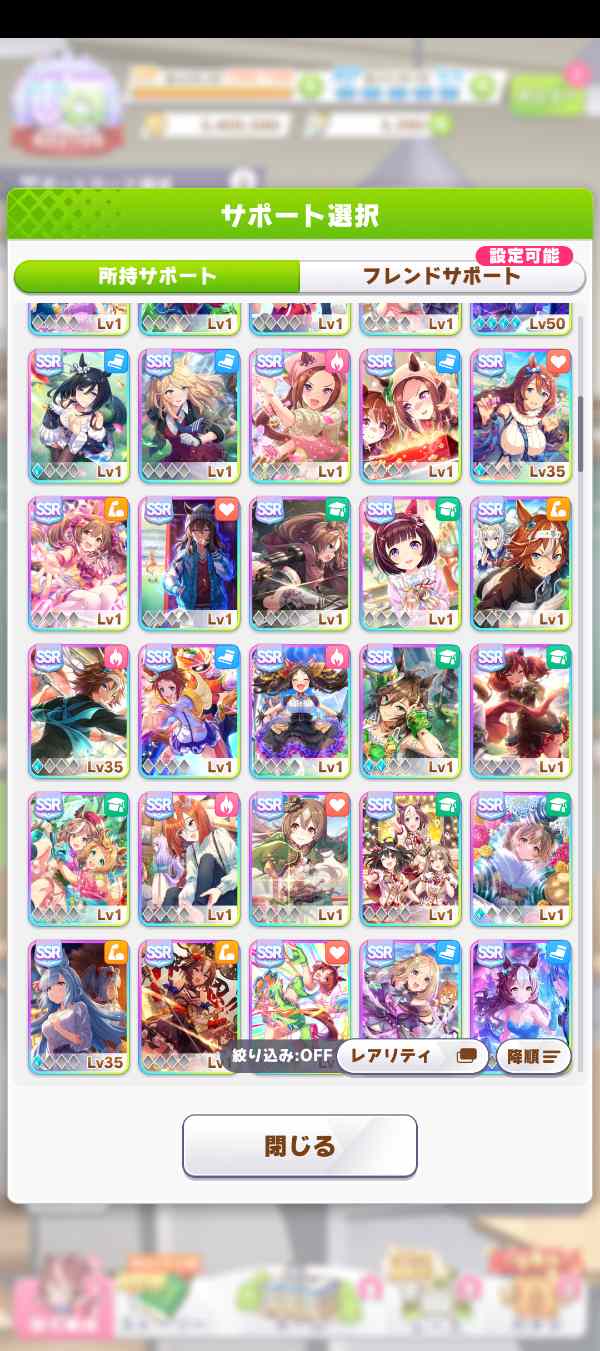The height and width of the screenshot is (1351, 600).
Task: Choose the SSR card of girl with raised arms in dark dress
Action: click(x=300, y=710)
